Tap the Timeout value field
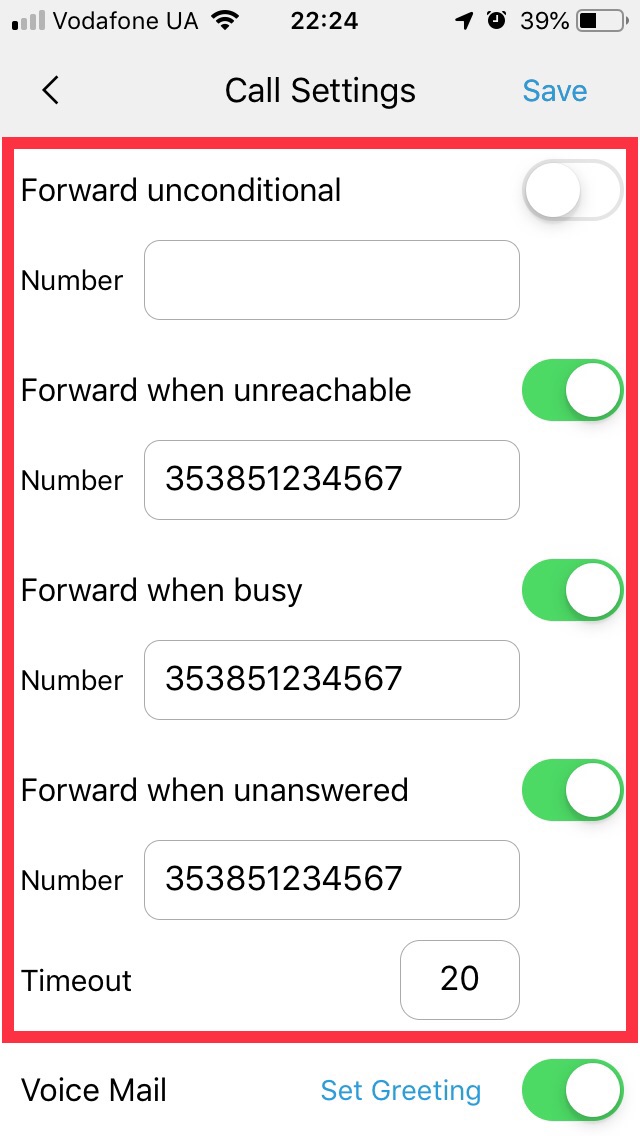Viewport: 640px width, 1136px height. click(x=460, y=980)
